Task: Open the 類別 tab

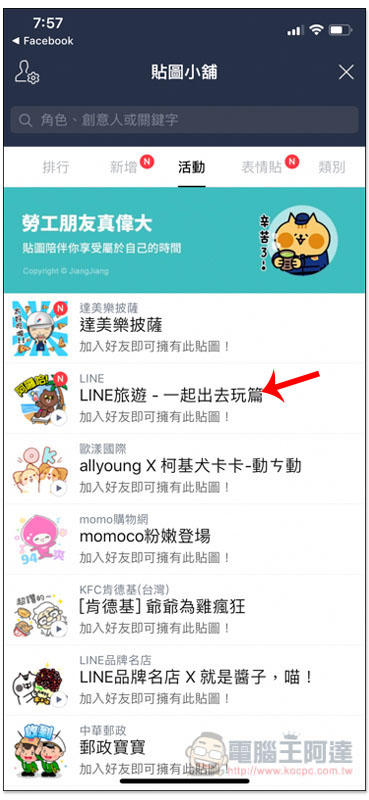Action: [332, 167]
